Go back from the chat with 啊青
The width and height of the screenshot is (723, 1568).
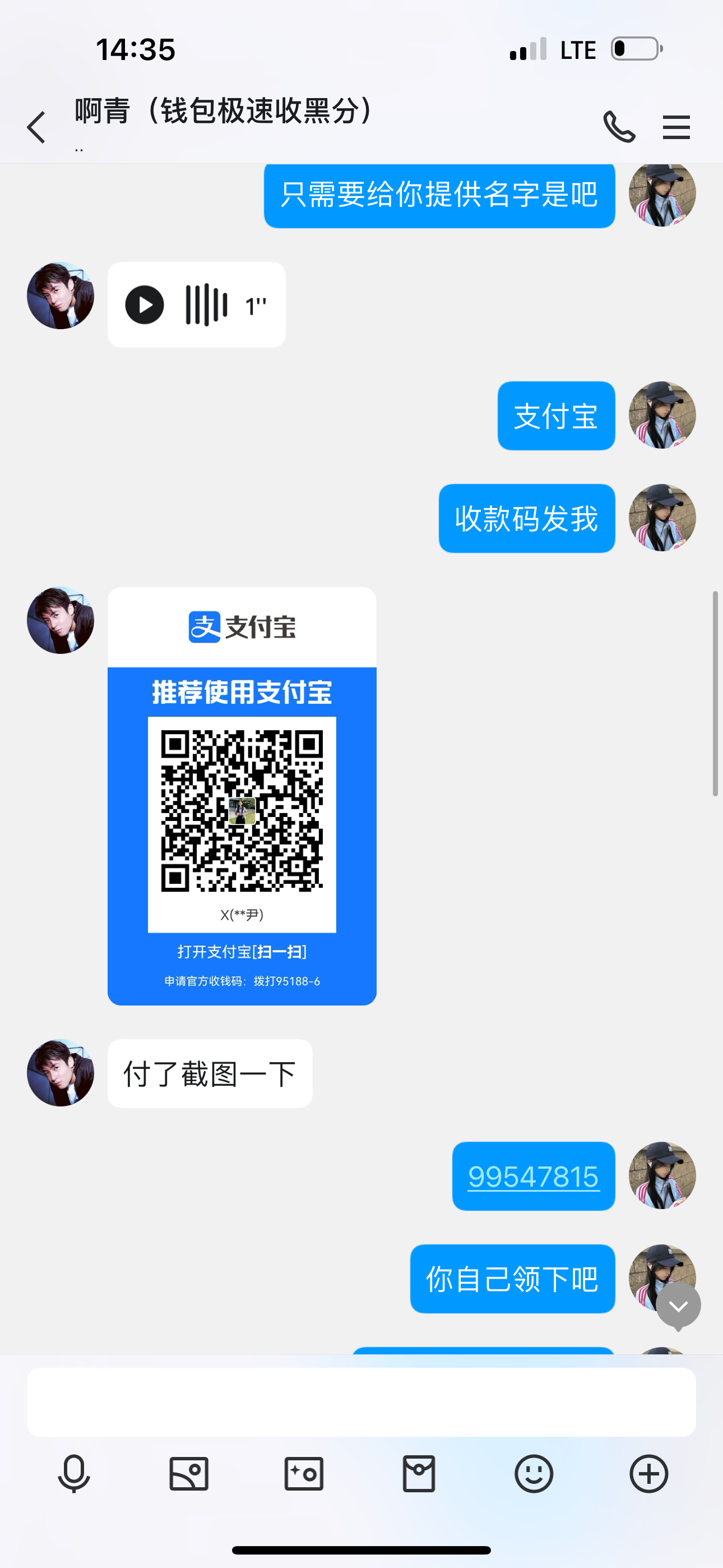pos(36,127)
